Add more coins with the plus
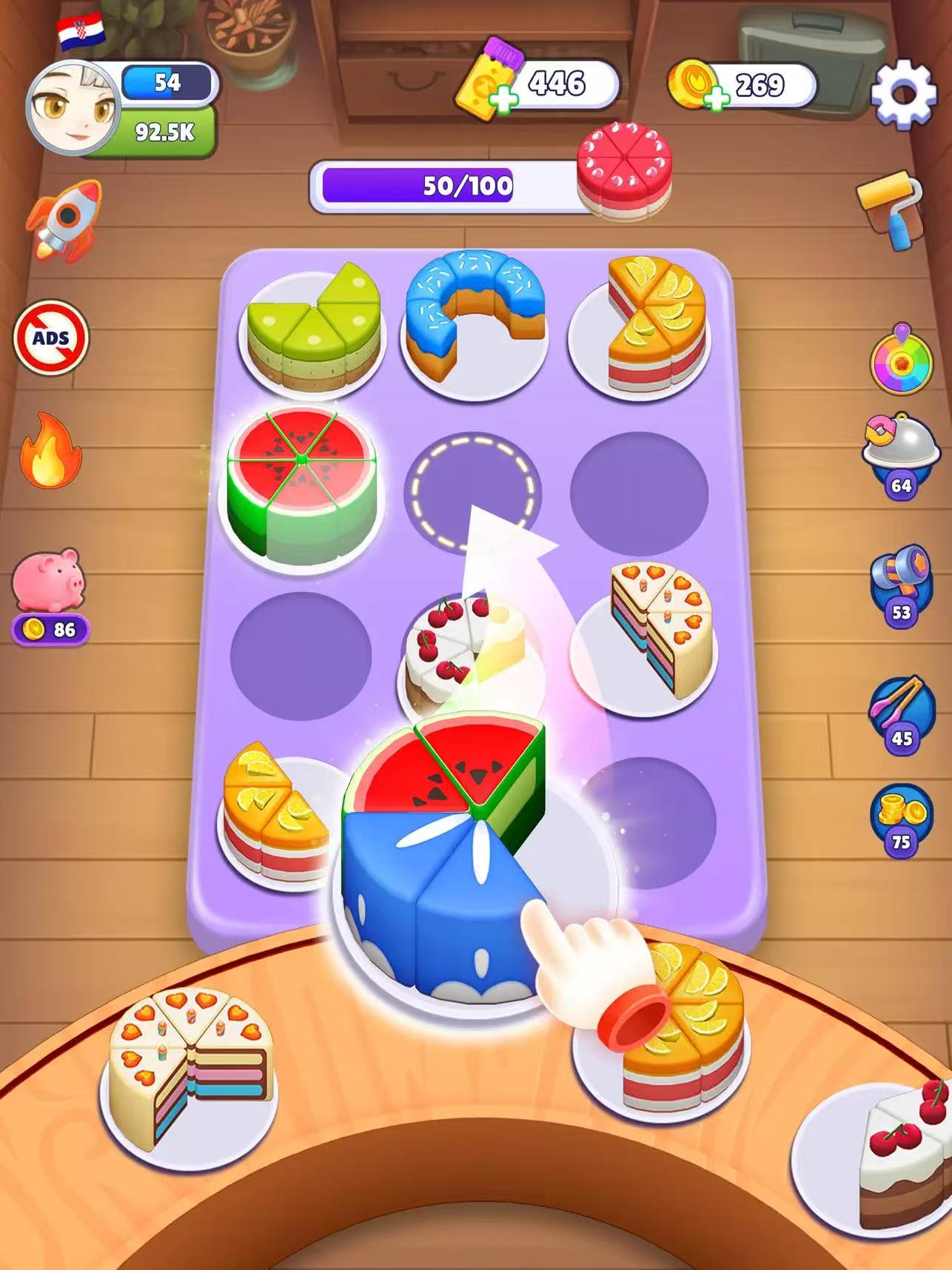952x1270 pixels. coord(715,101)
